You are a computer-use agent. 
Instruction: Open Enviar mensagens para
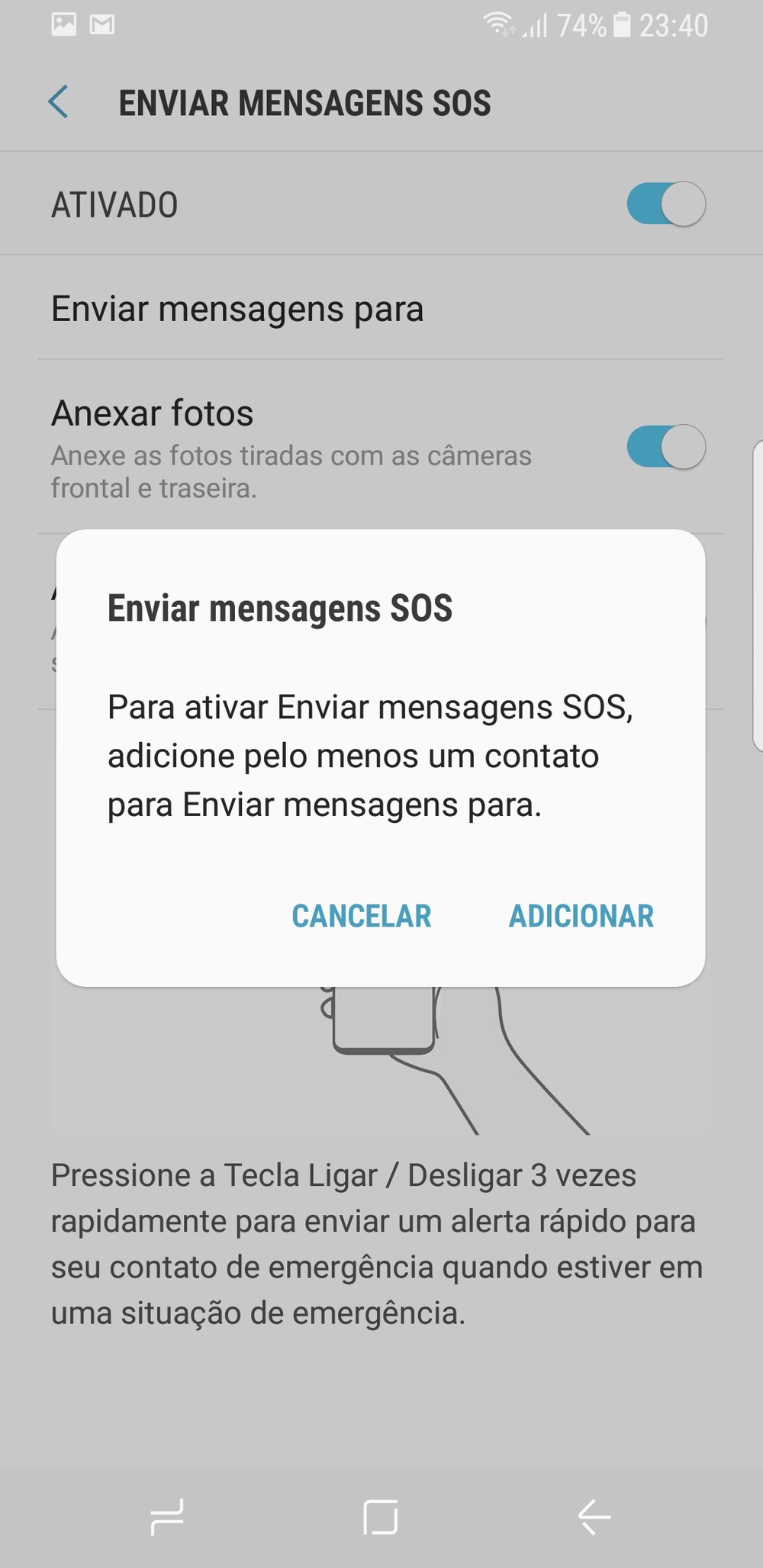237,309
